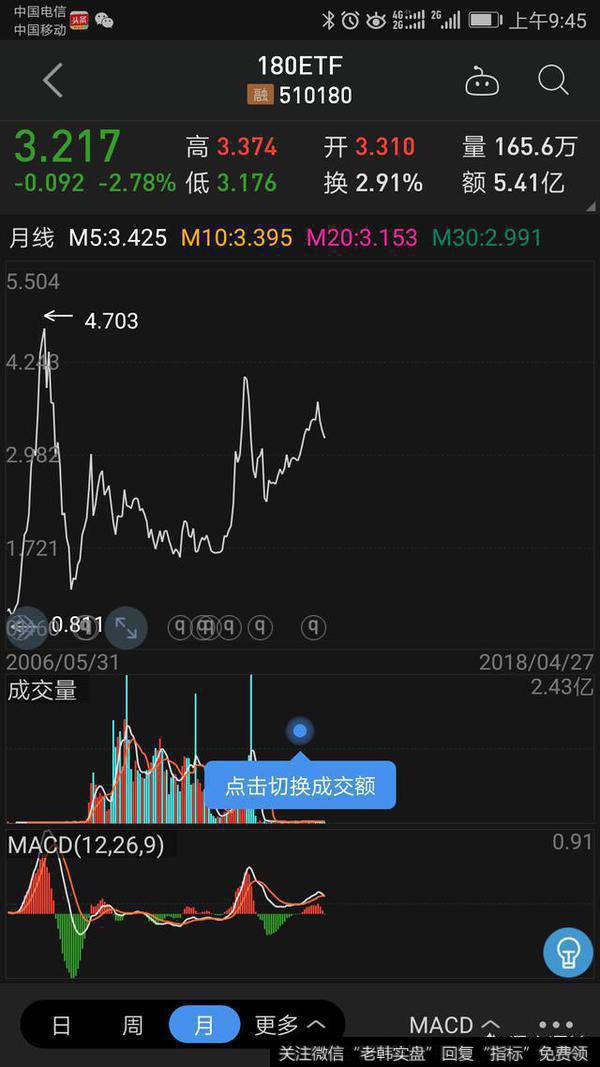Screen dimensions: 600x1067
Task: Expand the 更多 period options
Action: tap(289, 1025)
